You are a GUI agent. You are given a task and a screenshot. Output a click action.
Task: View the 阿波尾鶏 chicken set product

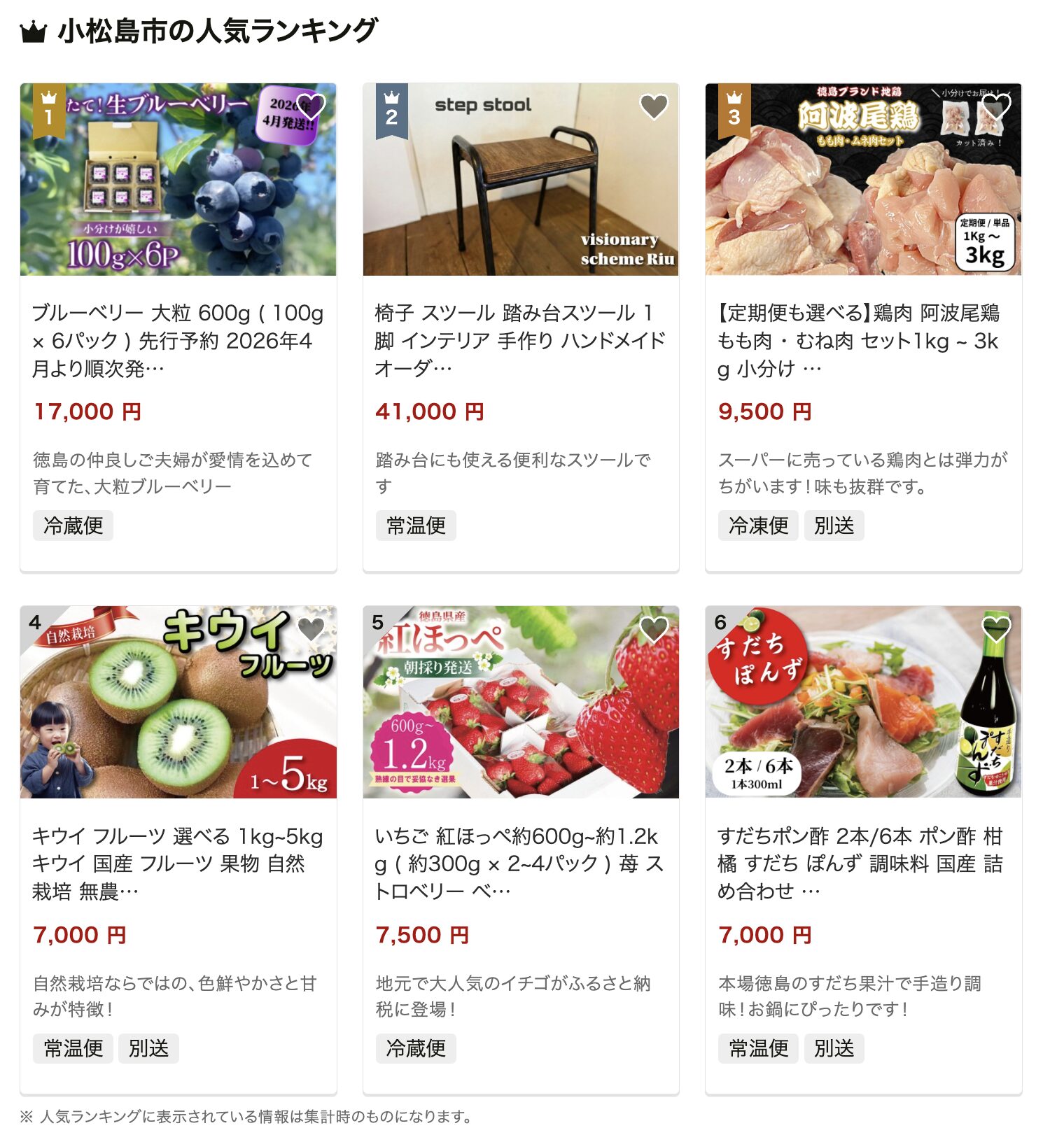pos(862,340)
